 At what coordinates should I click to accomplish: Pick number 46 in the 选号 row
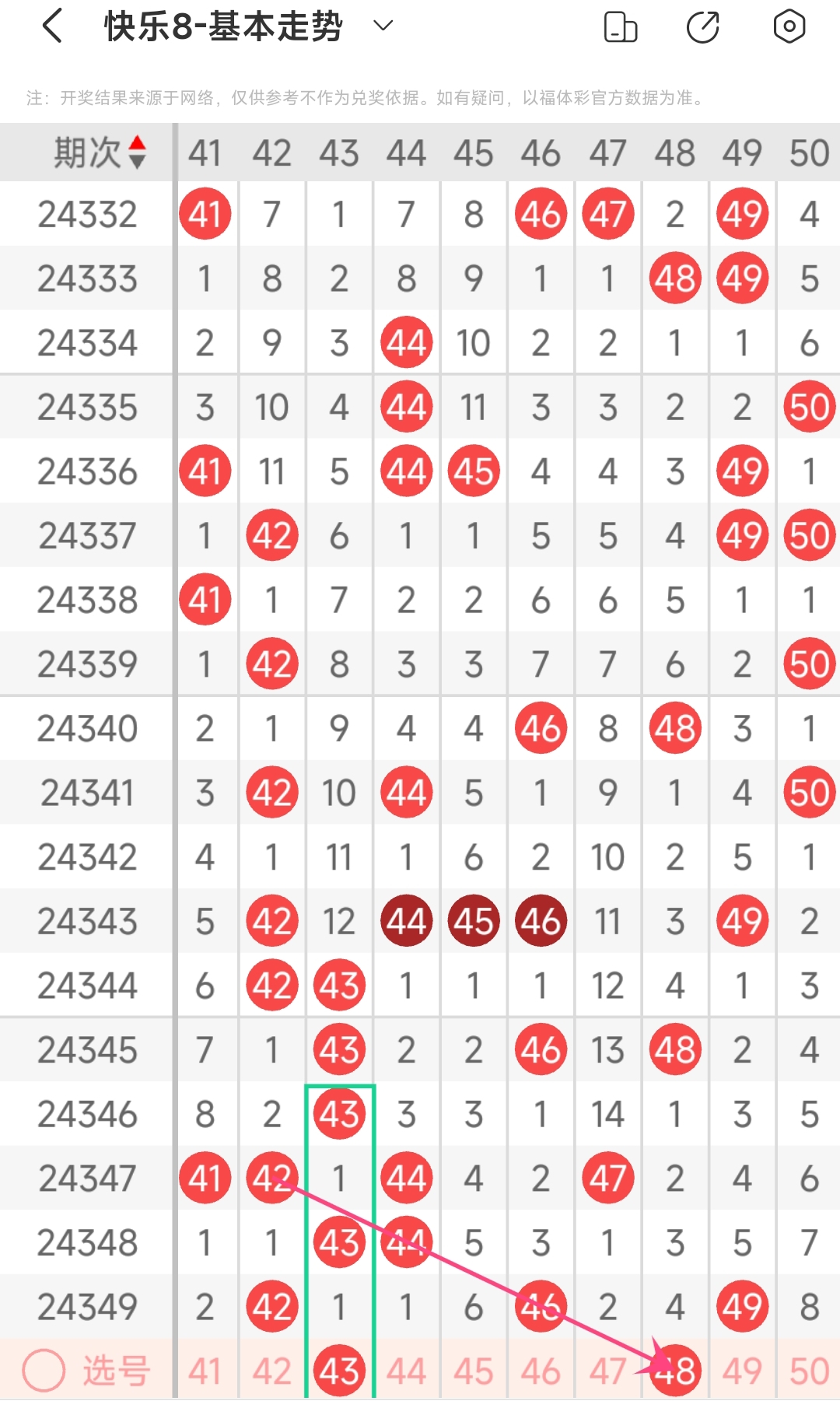coord(541,1371)
